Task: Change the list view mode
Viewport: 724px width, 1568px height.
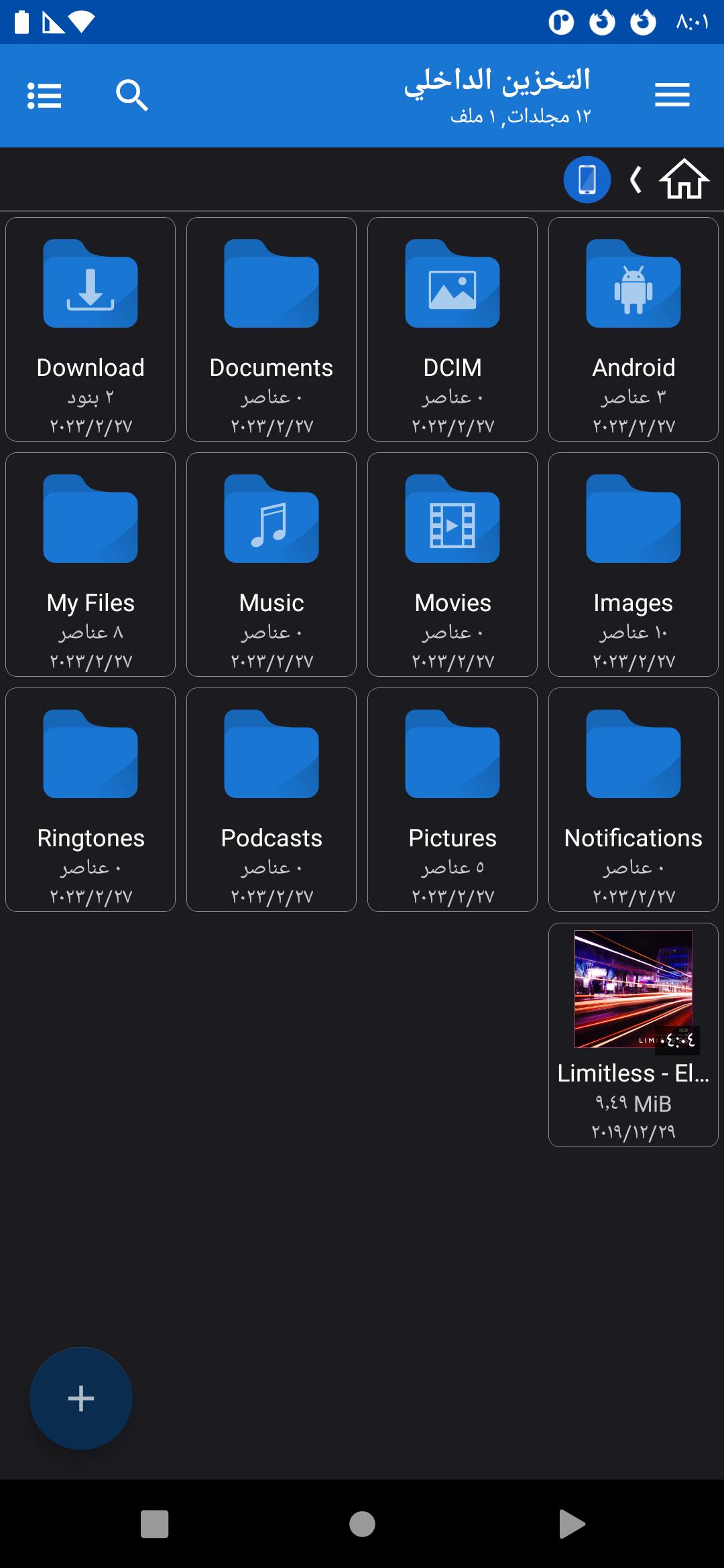Action: [x=44, y=95]
